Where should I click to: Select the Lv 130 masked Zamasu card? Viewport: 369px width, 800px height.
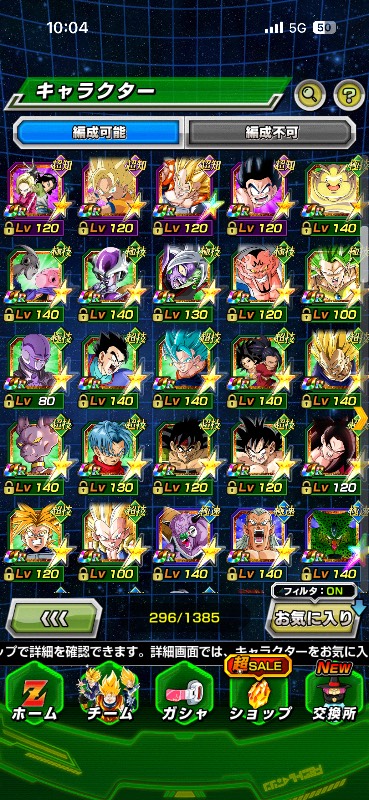186,283
